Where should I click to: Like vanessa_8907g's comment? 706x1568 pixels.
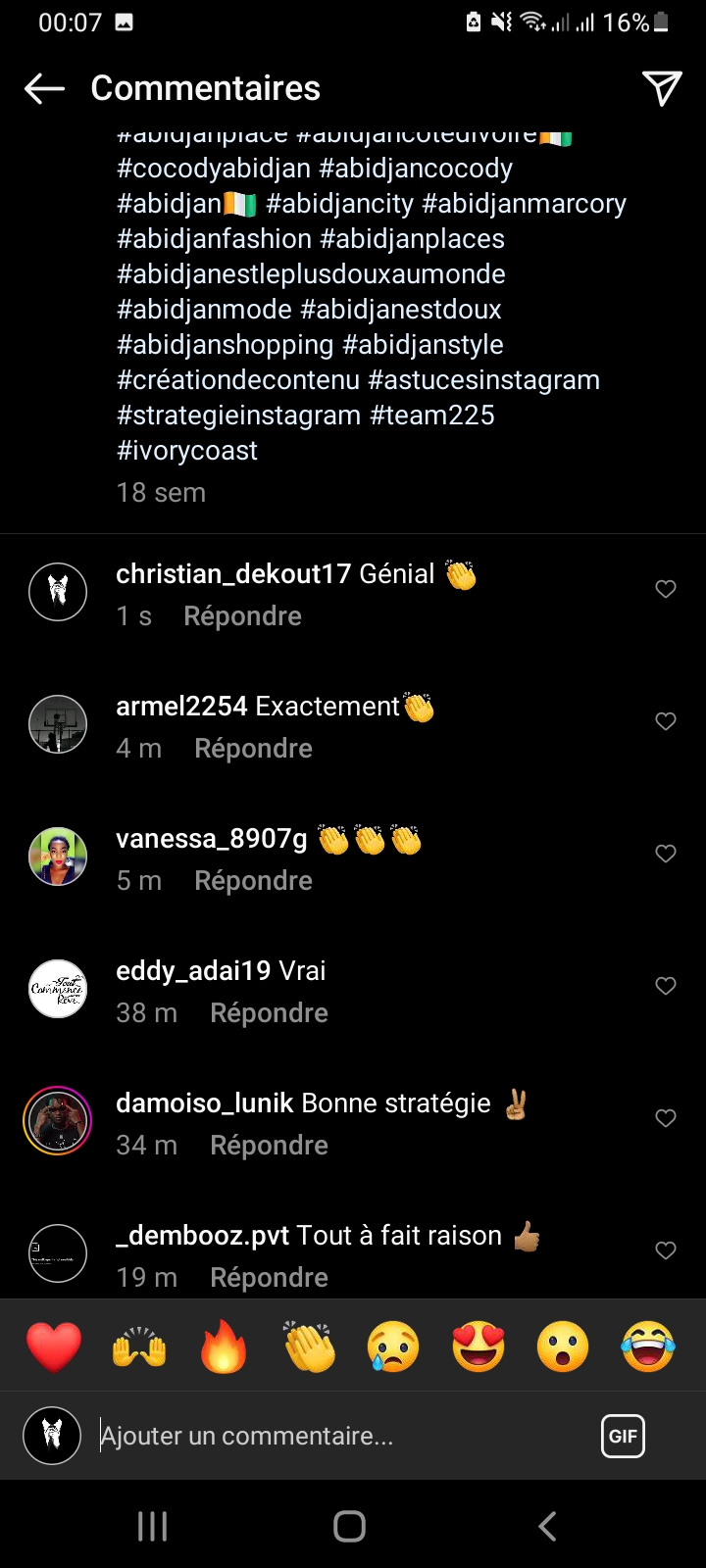(x=666, y=854)
